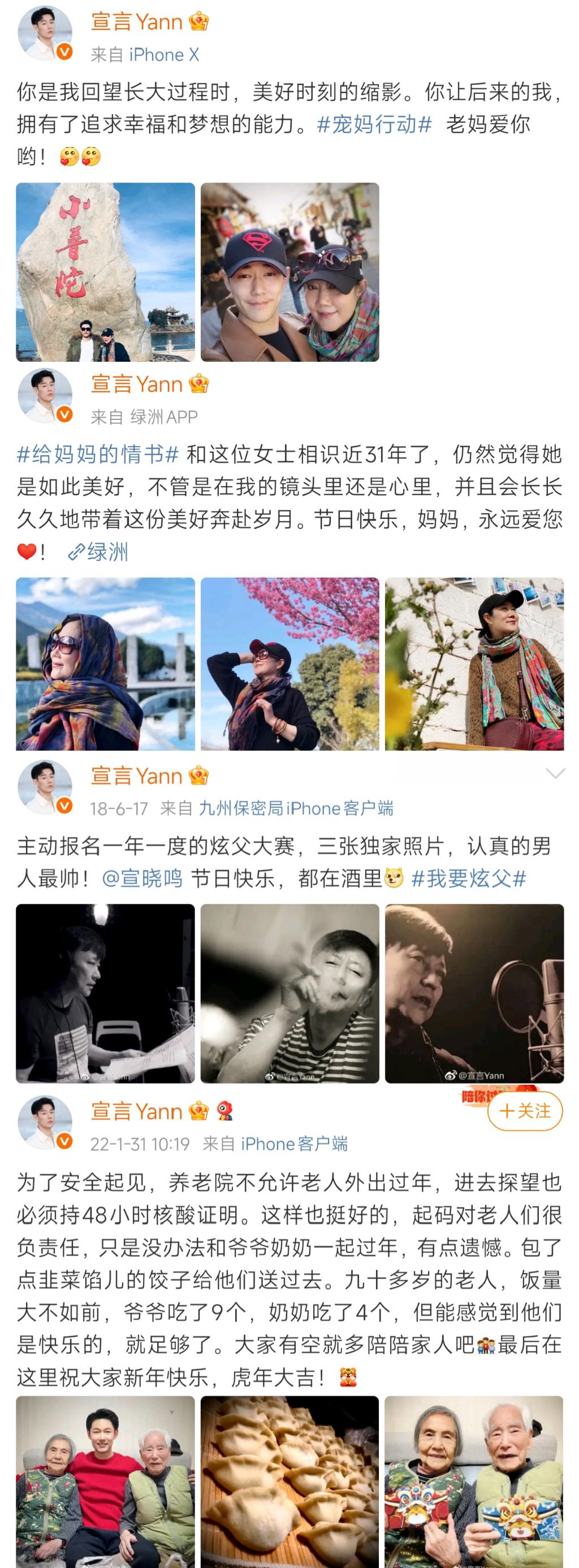View the selfie photo with Superman cap

pyautogui.click(x=290, y=272)
